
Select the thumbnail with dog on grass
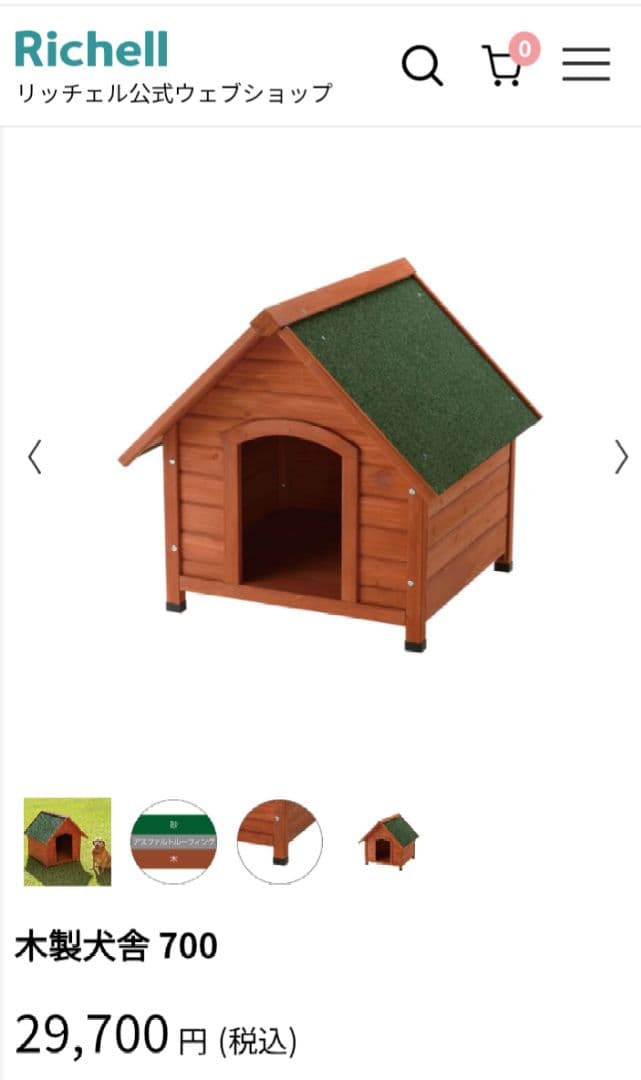click(68, 841)
